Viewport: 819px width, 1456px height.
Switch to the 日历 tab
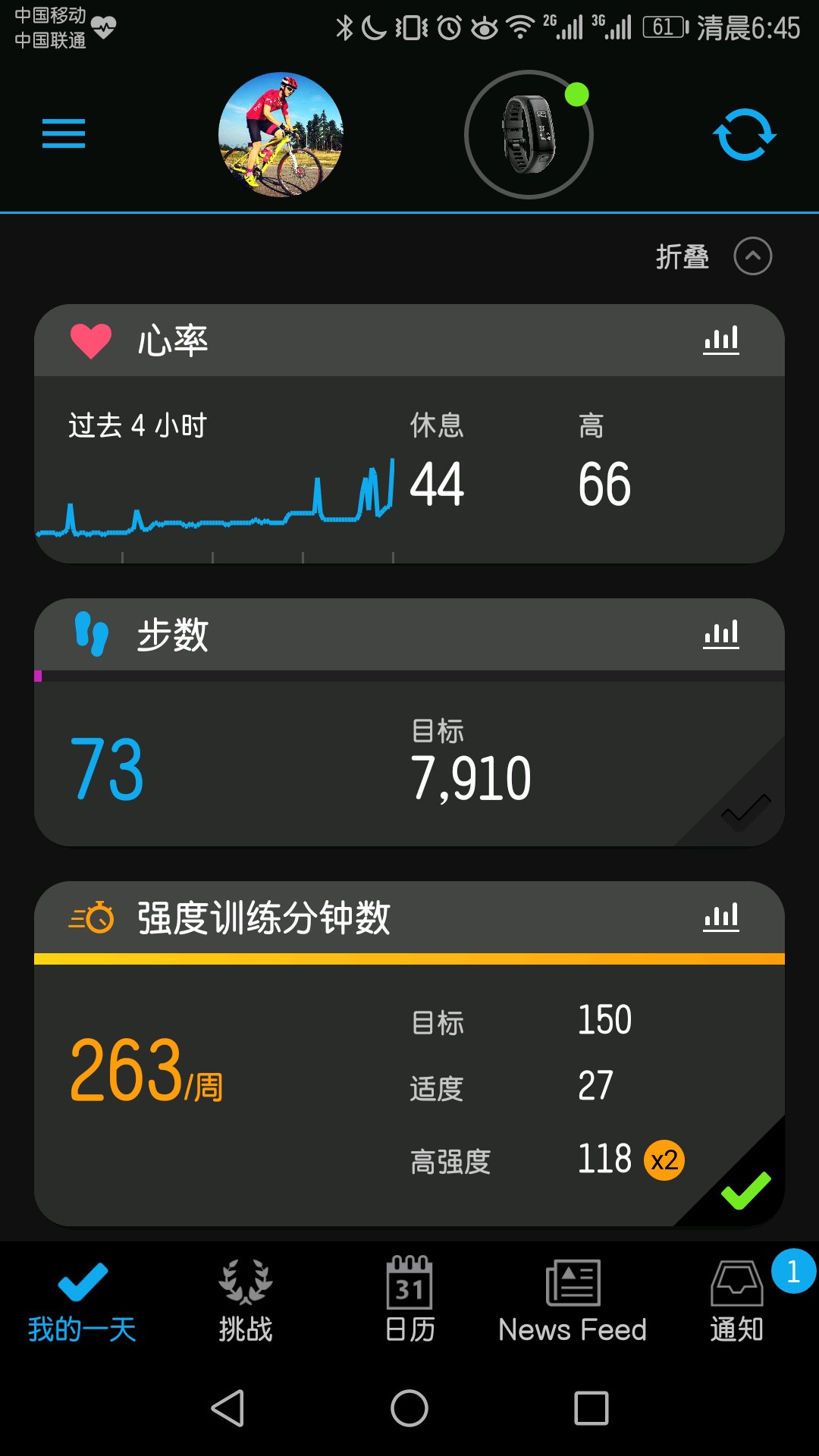pos(409,1301)
